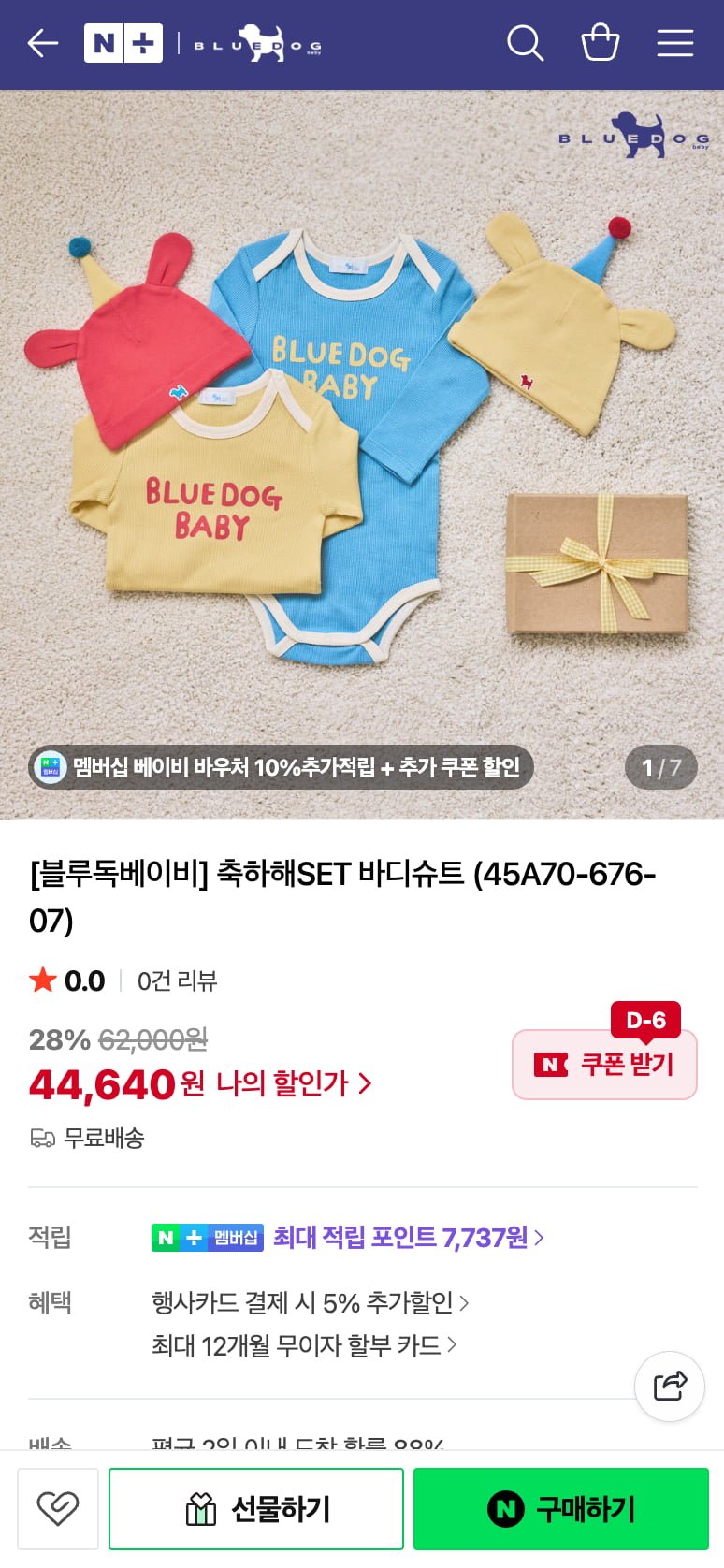Open the shopping cart
The width and height of the screenshot is (724, 1568).
click(x=601, y=42)
